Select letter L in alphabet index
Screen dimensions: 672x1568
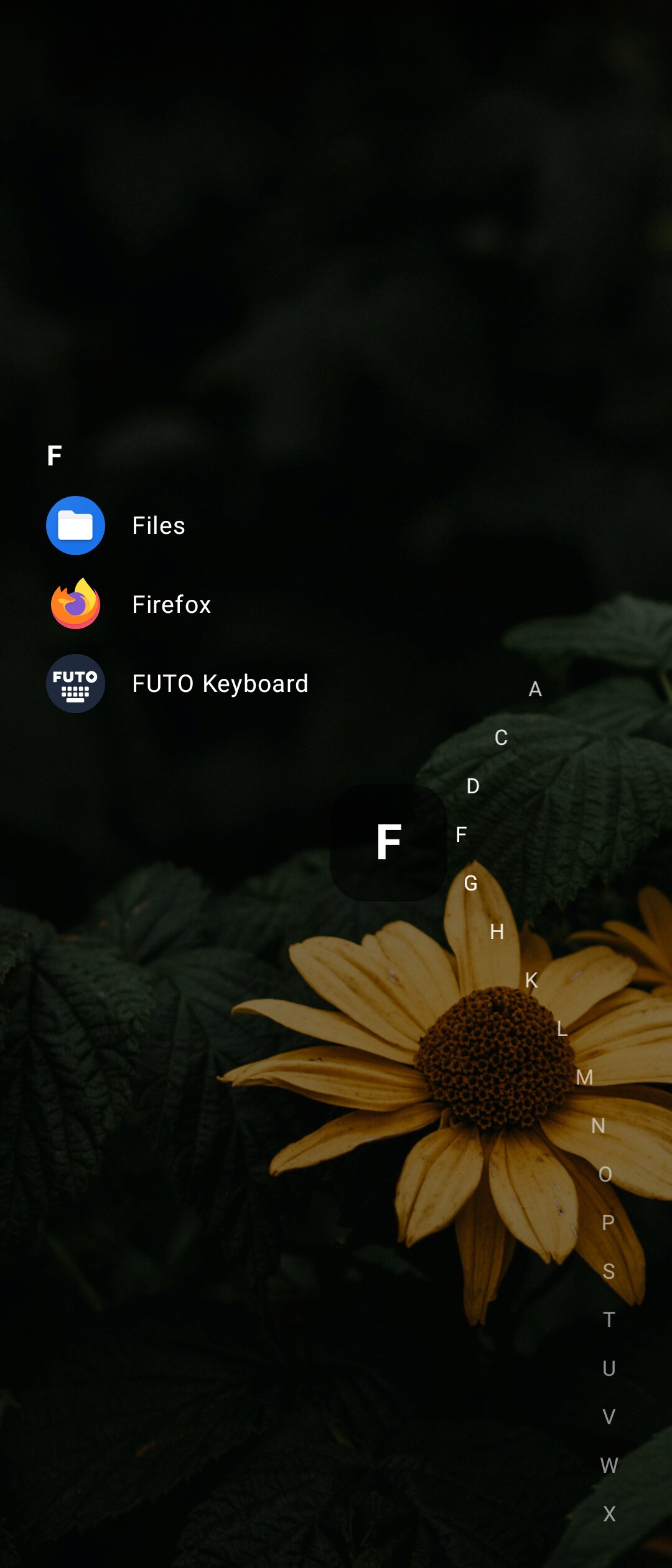click(x=562, y=1029)
